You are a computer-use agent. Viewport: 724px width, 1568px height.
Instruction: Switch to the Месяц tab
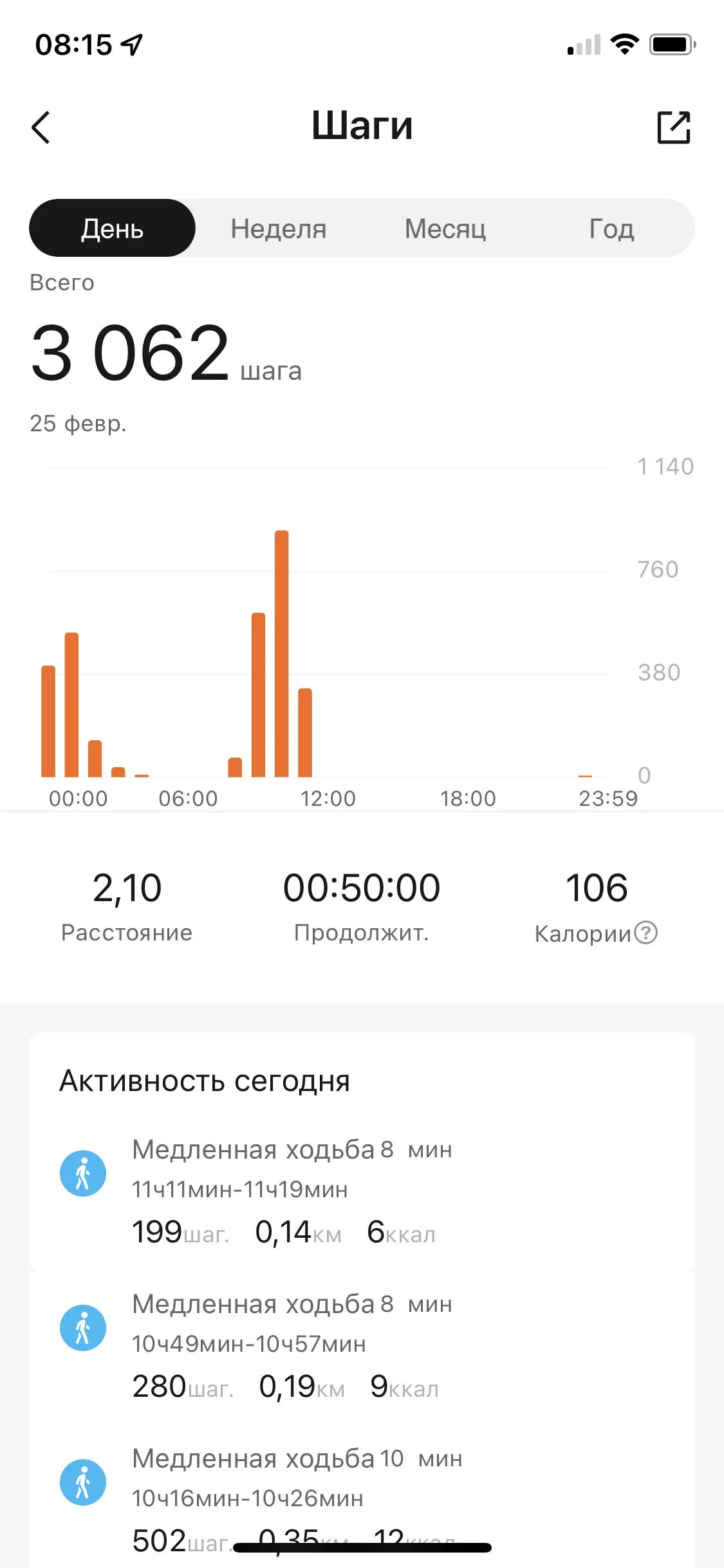445,229
